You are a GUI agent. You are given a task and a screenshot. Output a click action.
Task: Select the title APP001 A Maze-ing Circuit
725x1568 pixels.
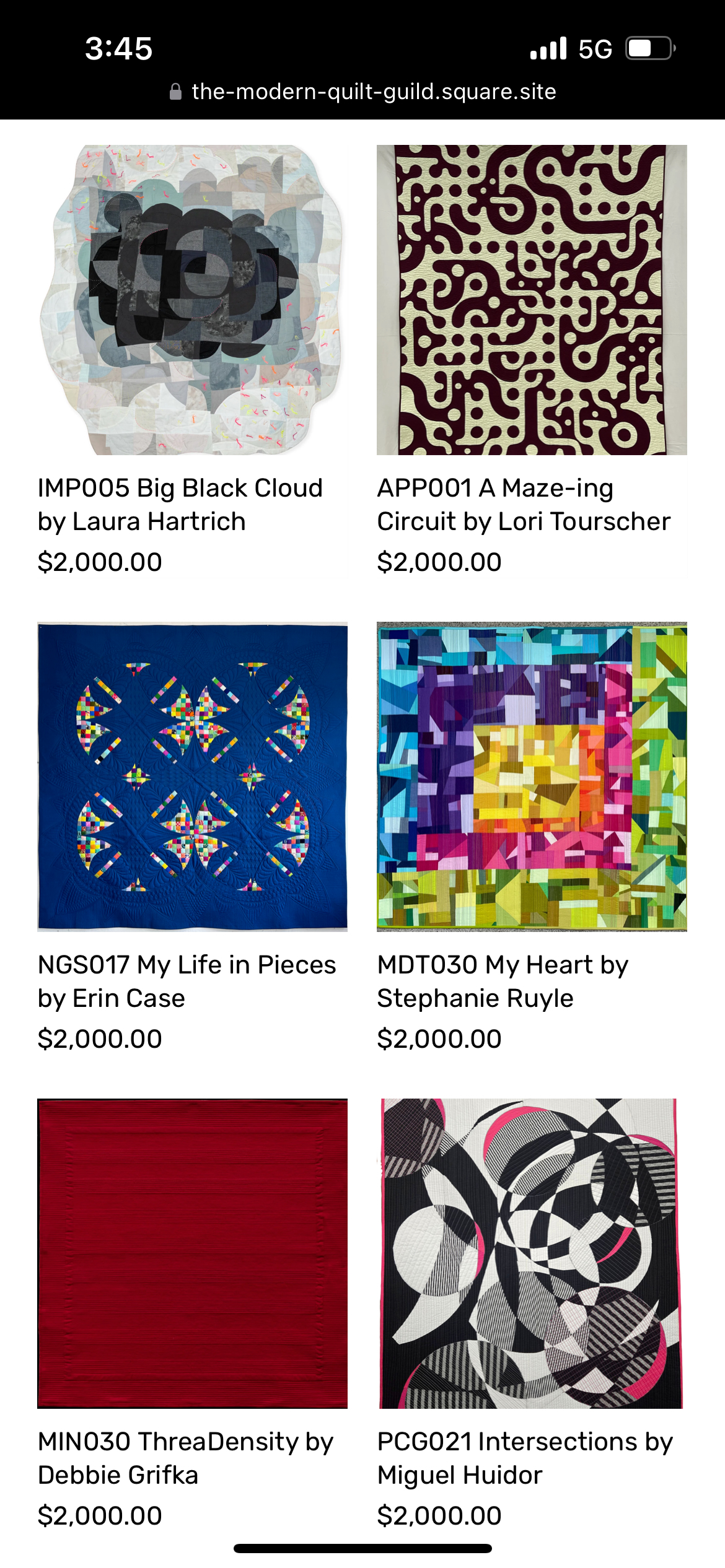point(524,505)
